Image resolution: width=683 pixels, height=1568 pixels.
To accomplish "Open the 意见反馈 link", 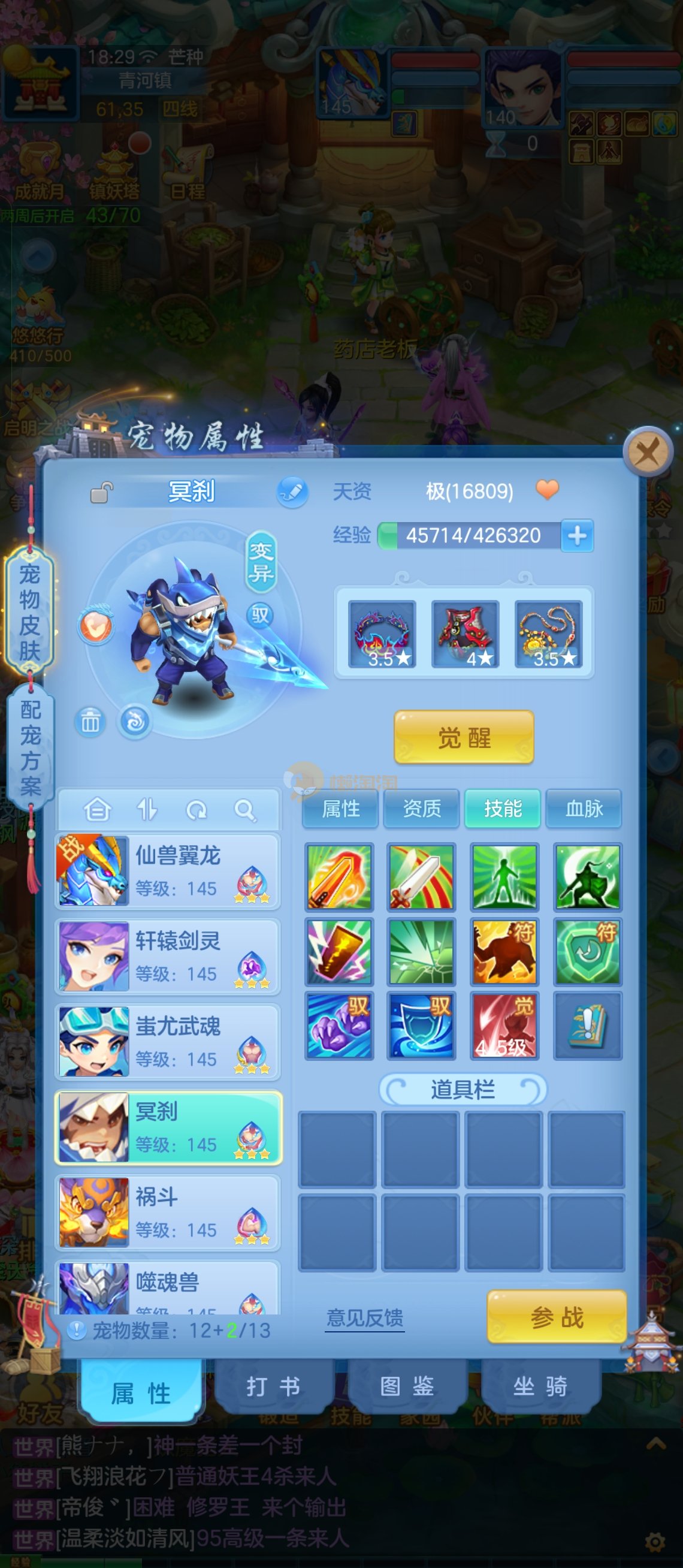I will (x=364, y=1318).
